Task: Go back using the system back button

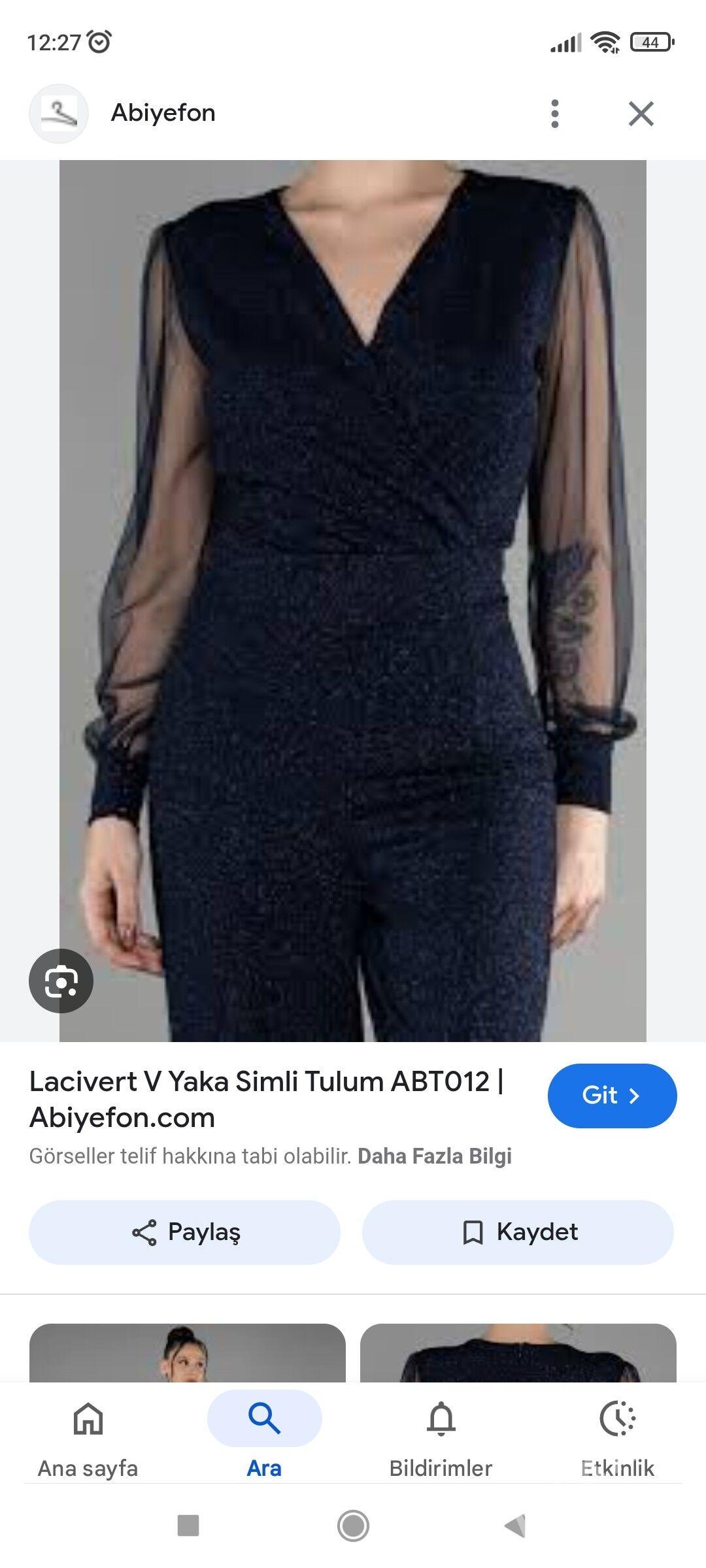Action: [515, 1526]
